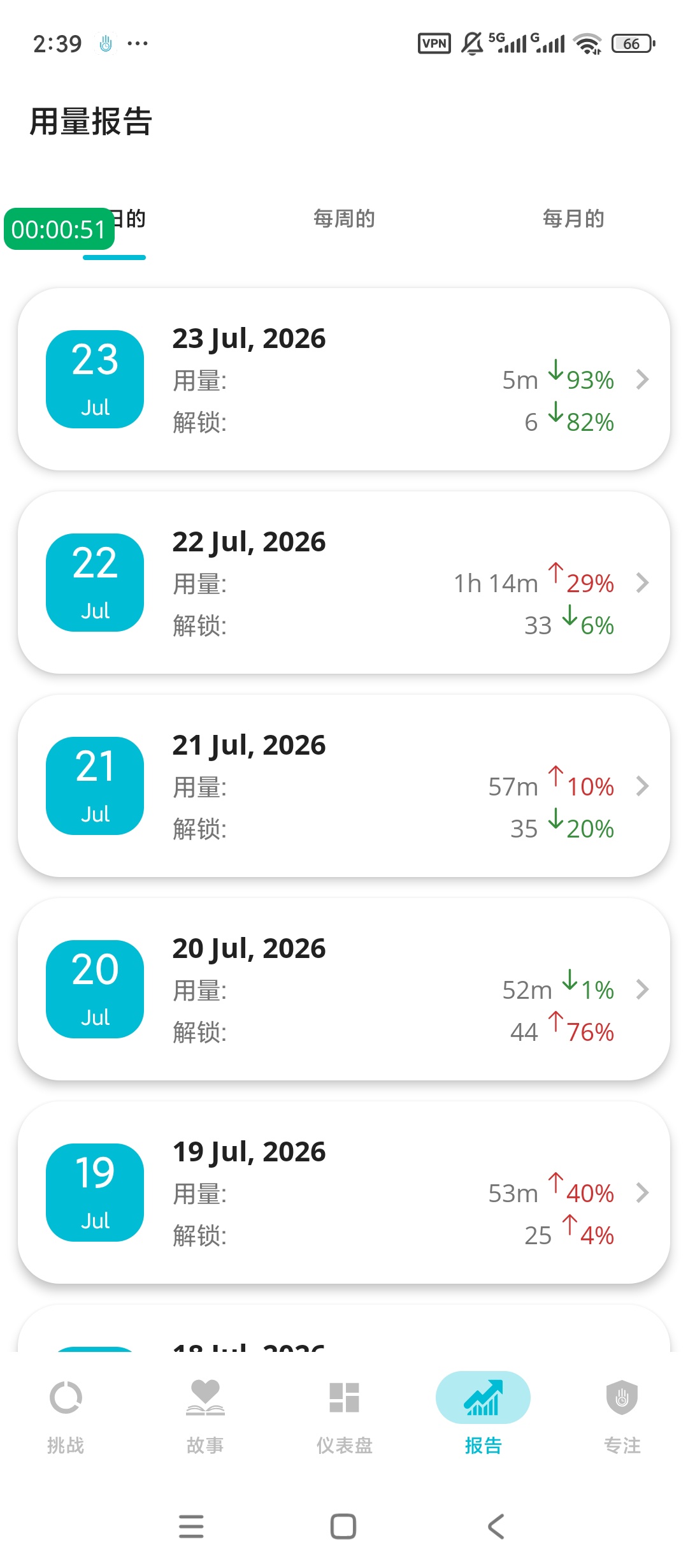Switch to the 每周的 weekly tab

click(x=344, y=219)
